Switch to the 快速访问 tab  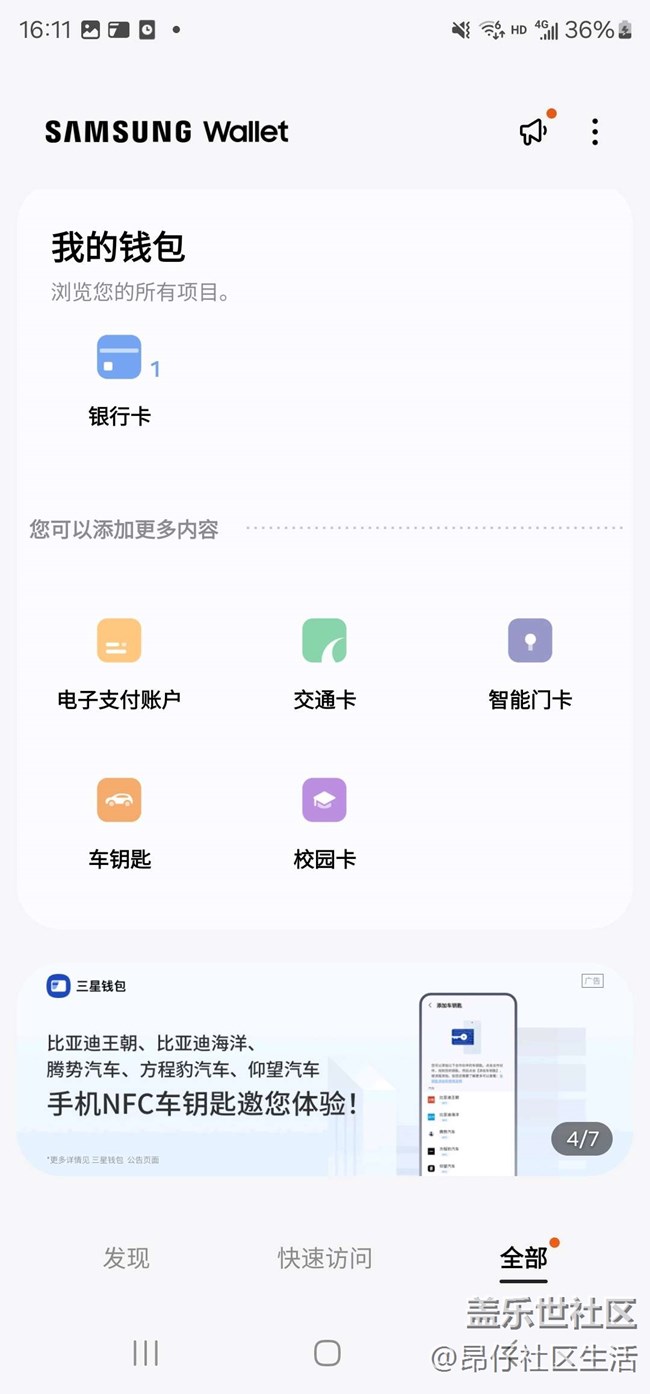click(x=324, y=1258)
